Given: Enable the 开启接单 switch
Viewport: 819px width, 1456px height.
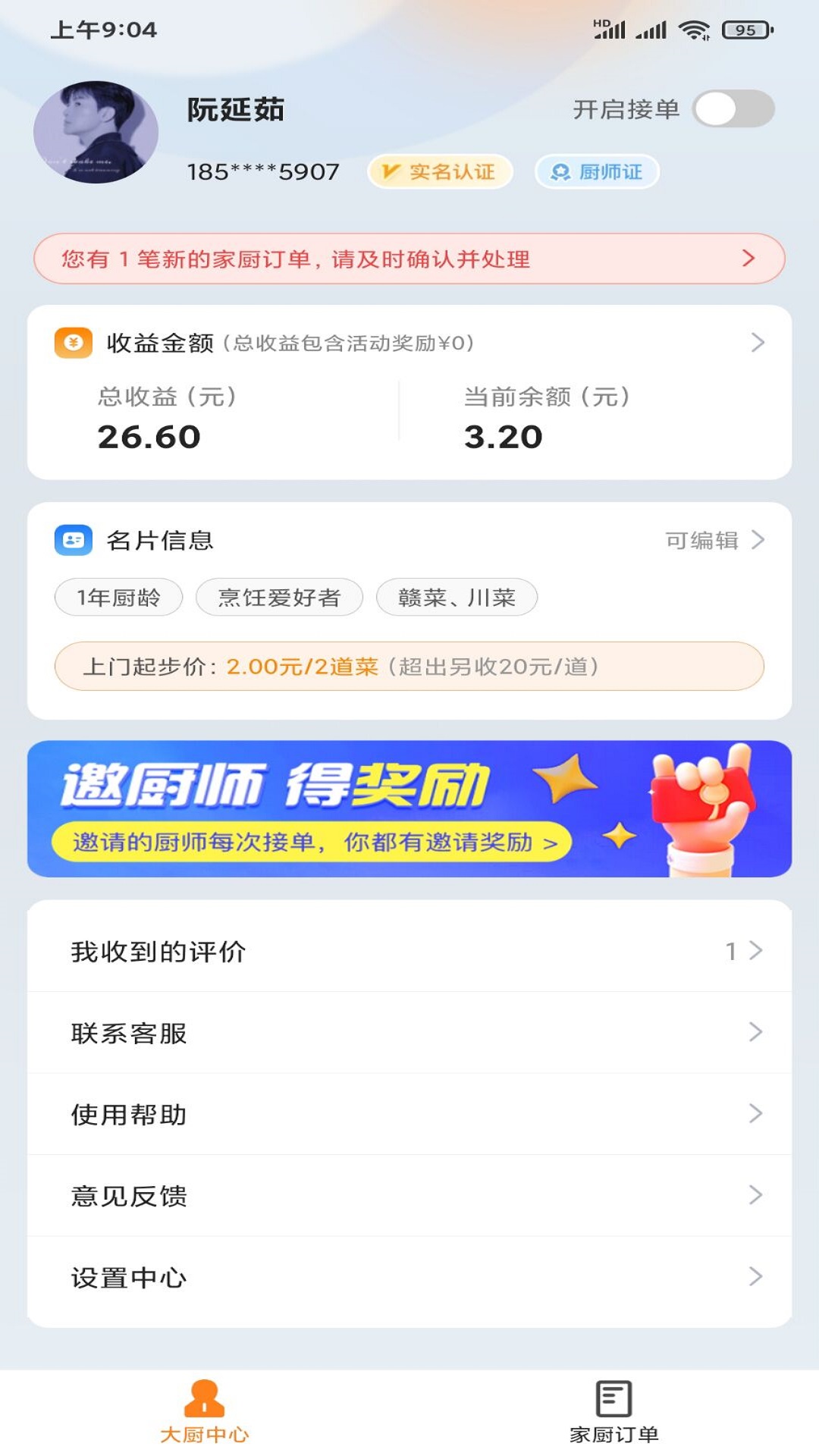Looking at the screenshot, I should pos(732,109).
